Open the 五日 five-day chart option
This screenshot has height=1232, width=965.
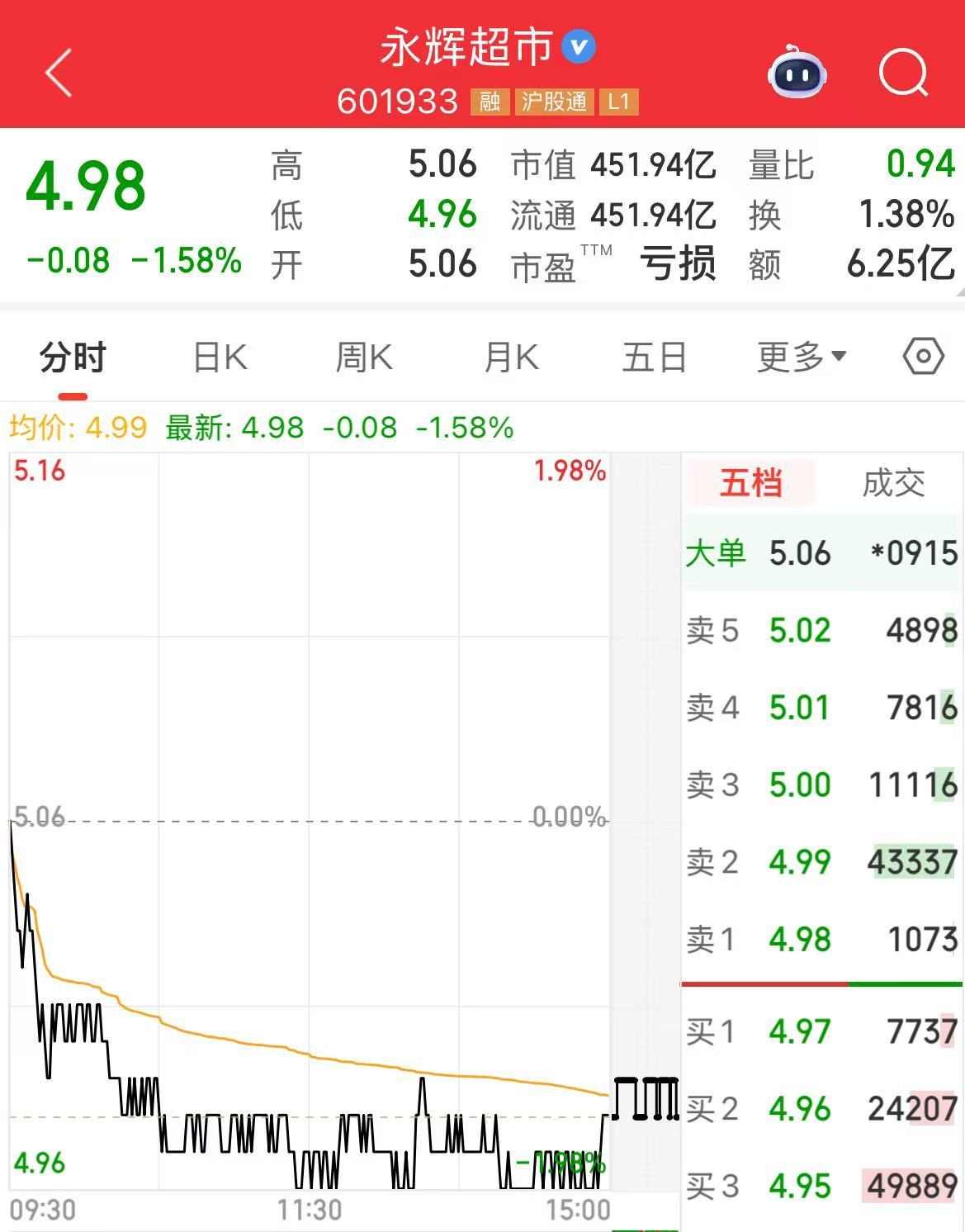[x=655, y=356]
